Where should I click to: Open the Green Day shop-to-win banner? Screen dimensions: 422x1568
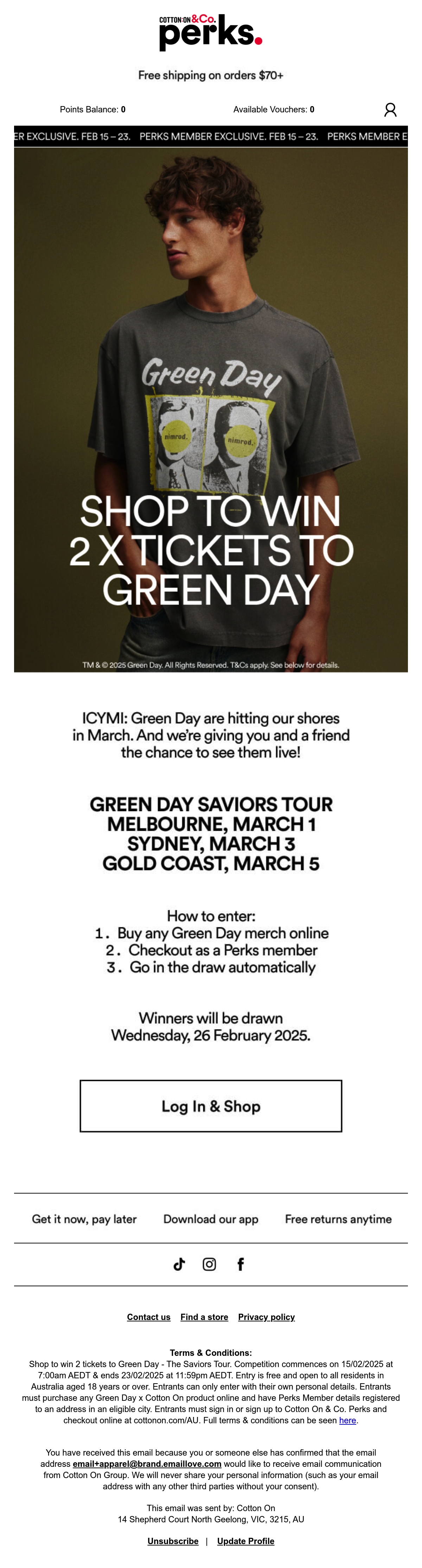tap(211, 410)
